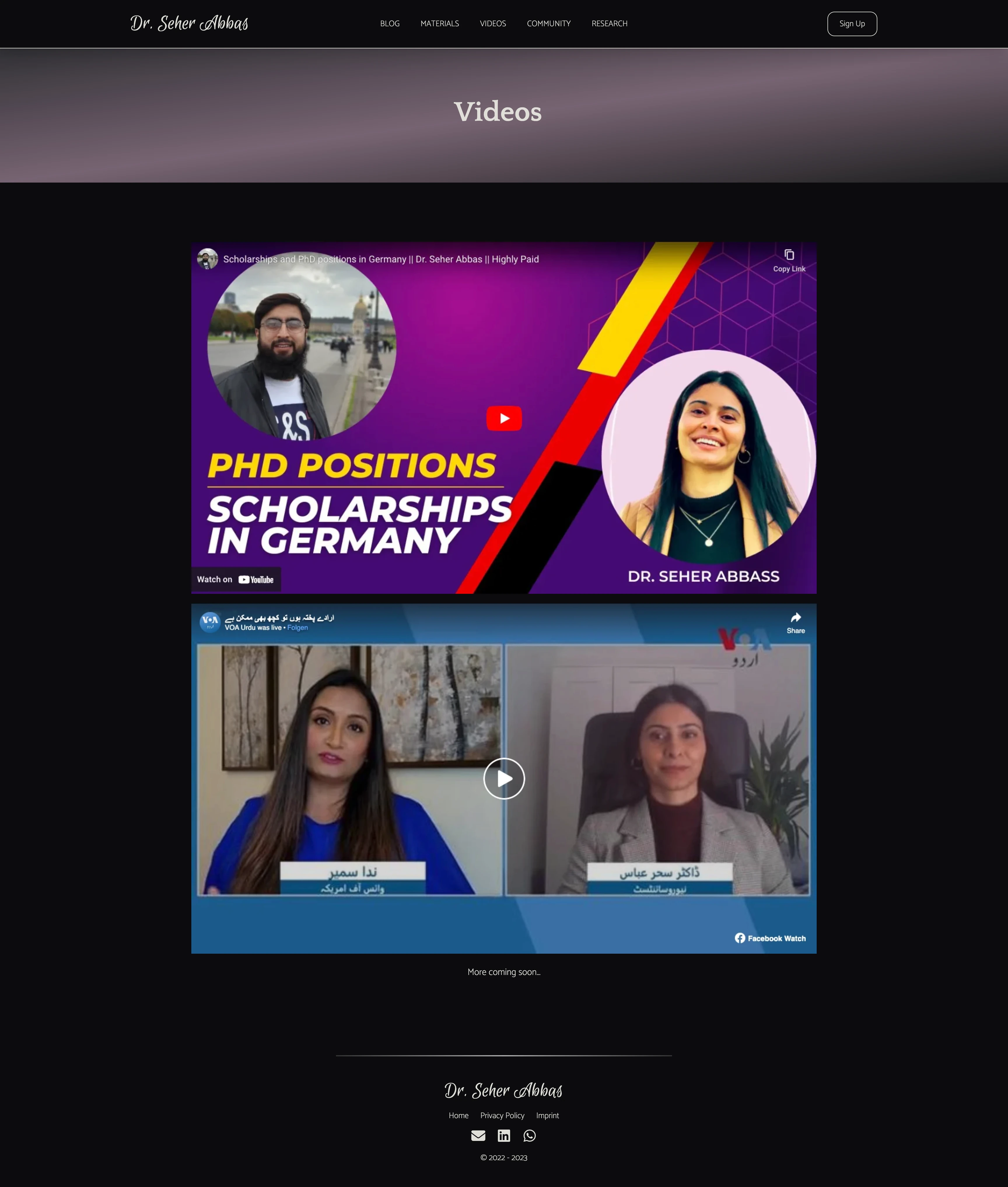Select the Videos nav item
The width and height of the screenshot is (1008, 1187).
tap(493, 23)
